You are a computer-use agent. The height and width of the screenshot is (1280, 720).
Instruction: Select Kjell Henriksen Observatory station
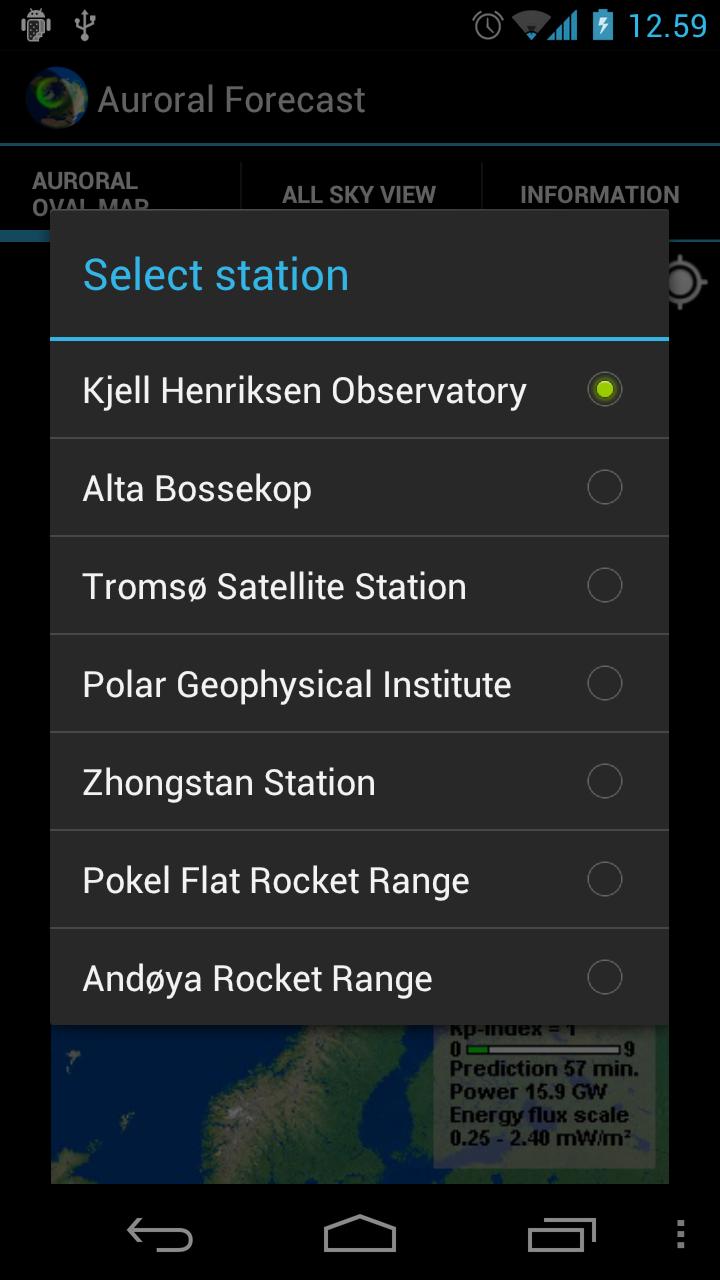(359, 390)
